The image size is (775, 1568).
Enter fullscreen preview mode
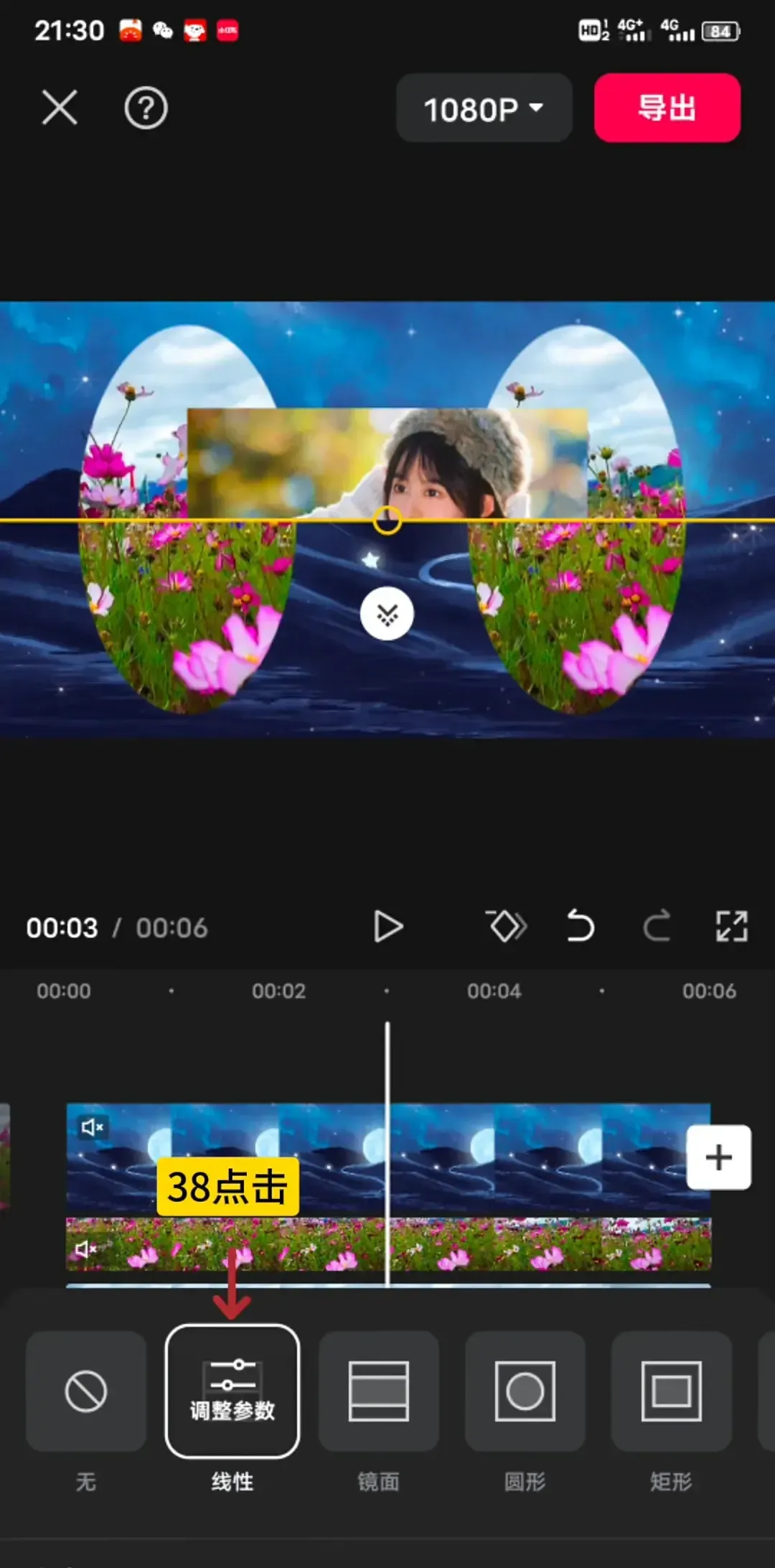pos(732,926)
